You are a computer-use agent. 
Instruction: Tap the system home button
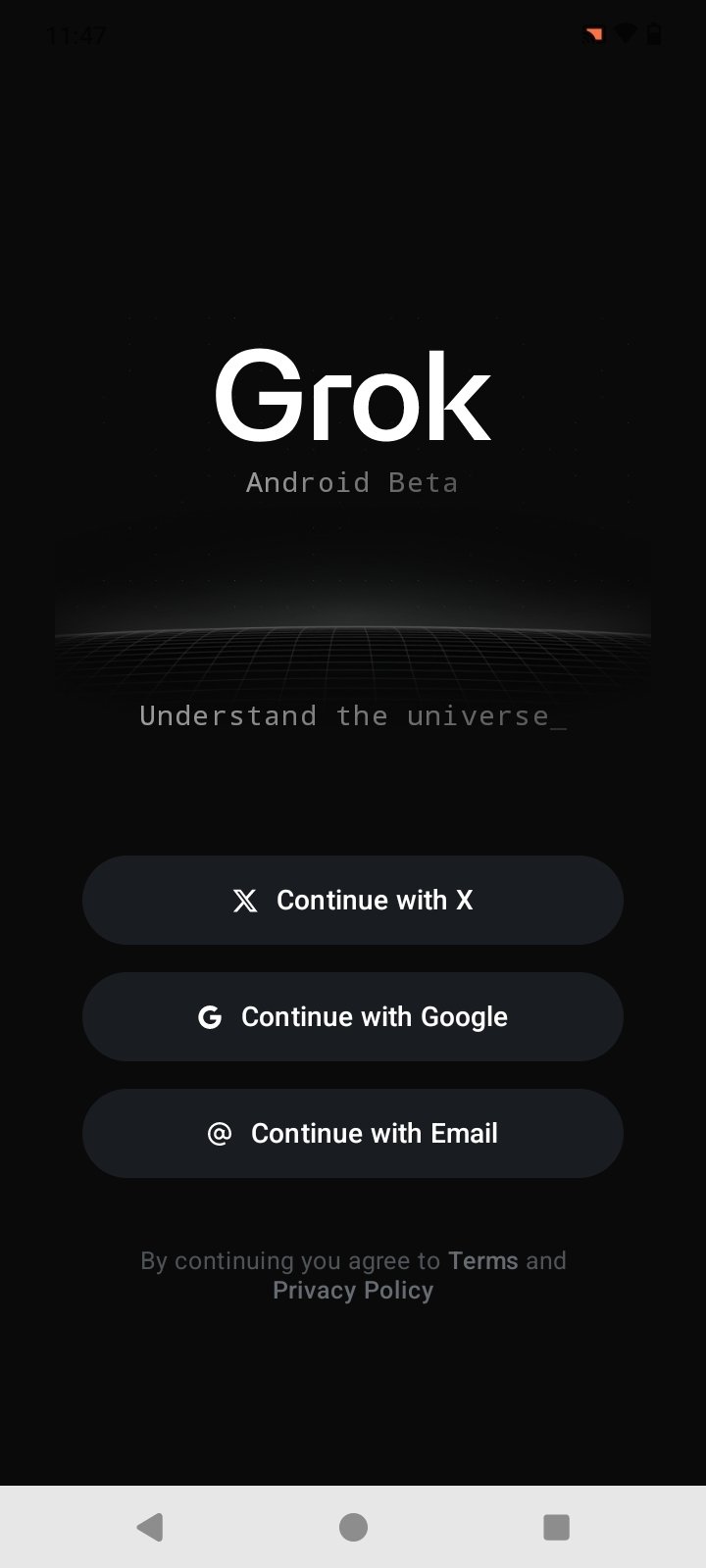pyautogui.click(x=353, y=1527)
